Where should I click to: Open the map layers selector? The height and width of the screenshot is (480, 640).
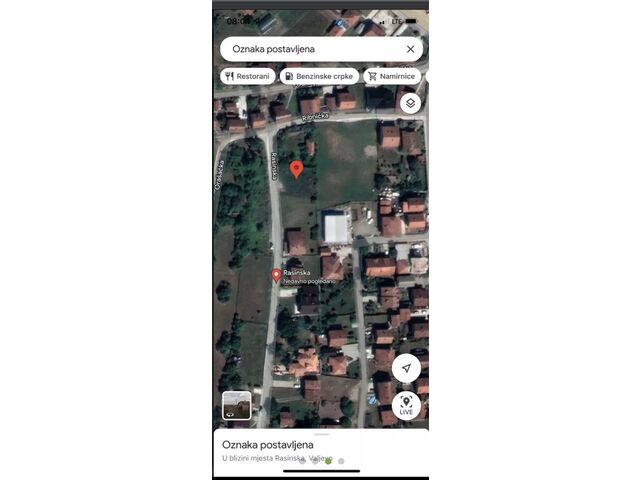tap(410, 103)
